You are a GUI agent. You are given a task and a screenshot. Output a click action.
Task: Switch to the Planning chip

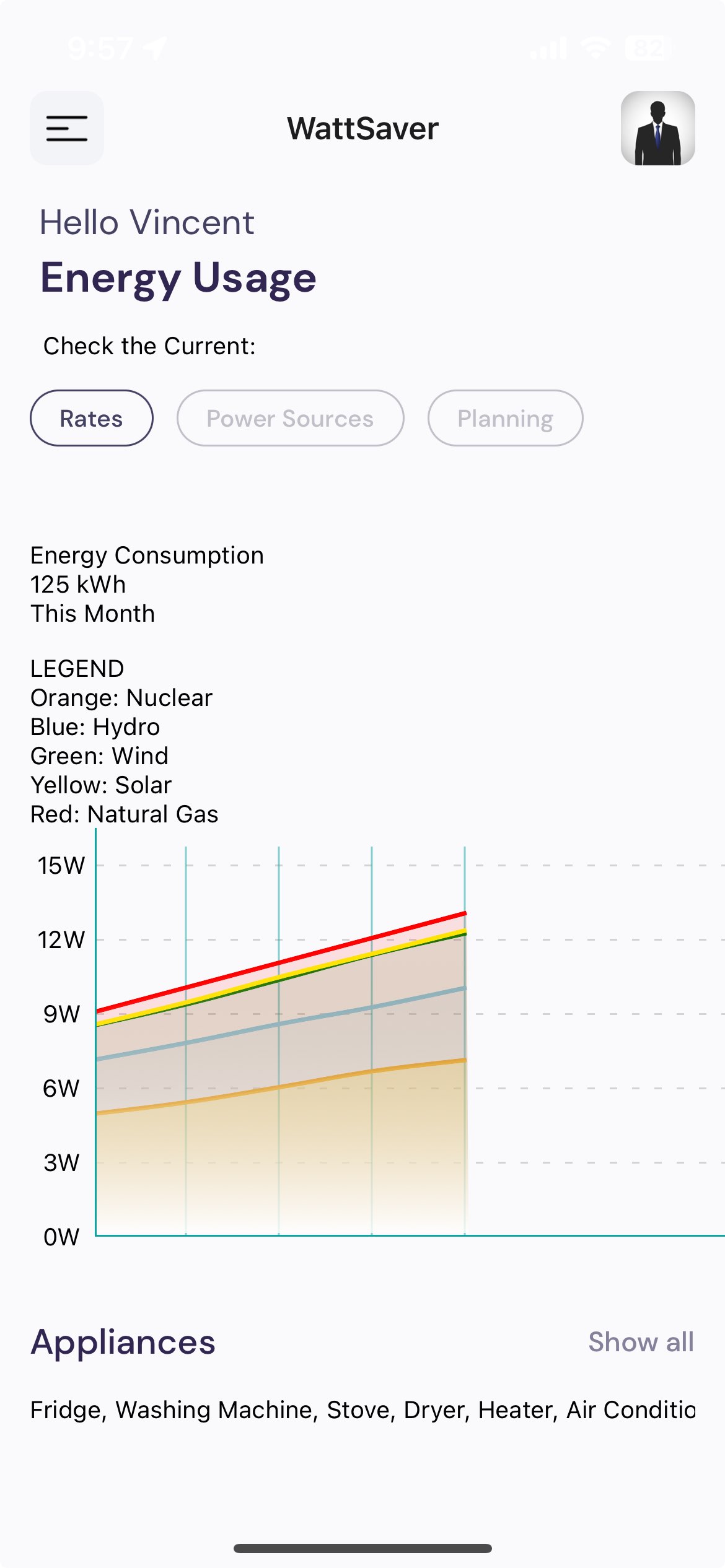(x=505, y=418)
